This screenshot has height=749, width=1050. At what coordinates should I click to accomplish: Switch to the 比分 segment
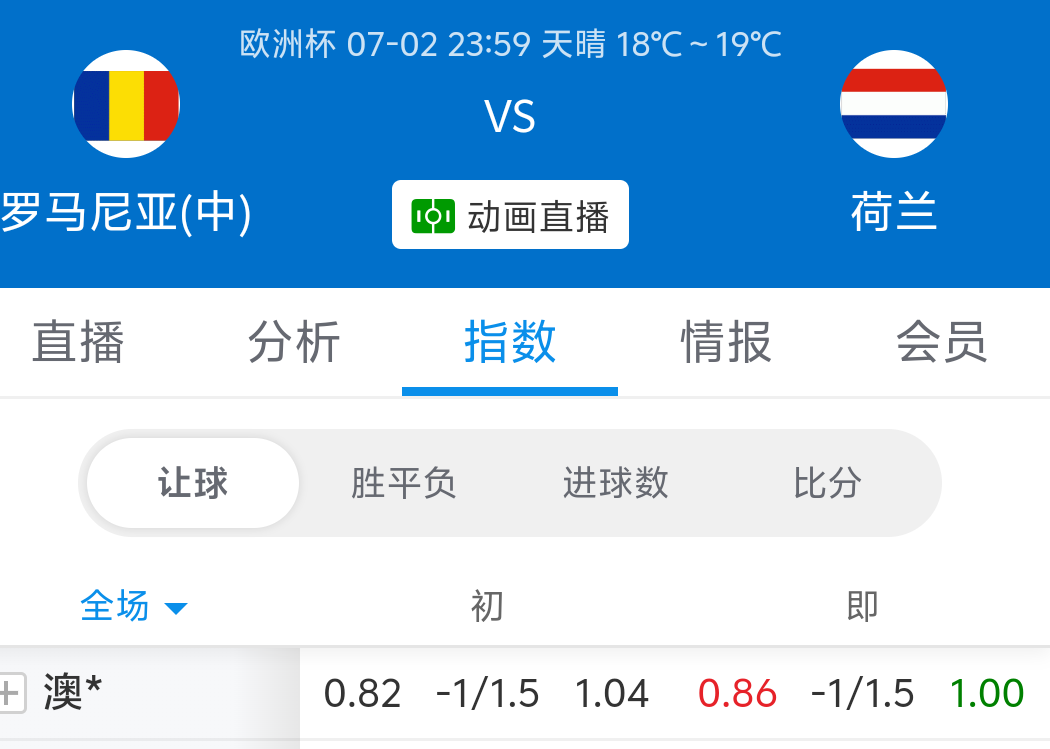point(827,483)
